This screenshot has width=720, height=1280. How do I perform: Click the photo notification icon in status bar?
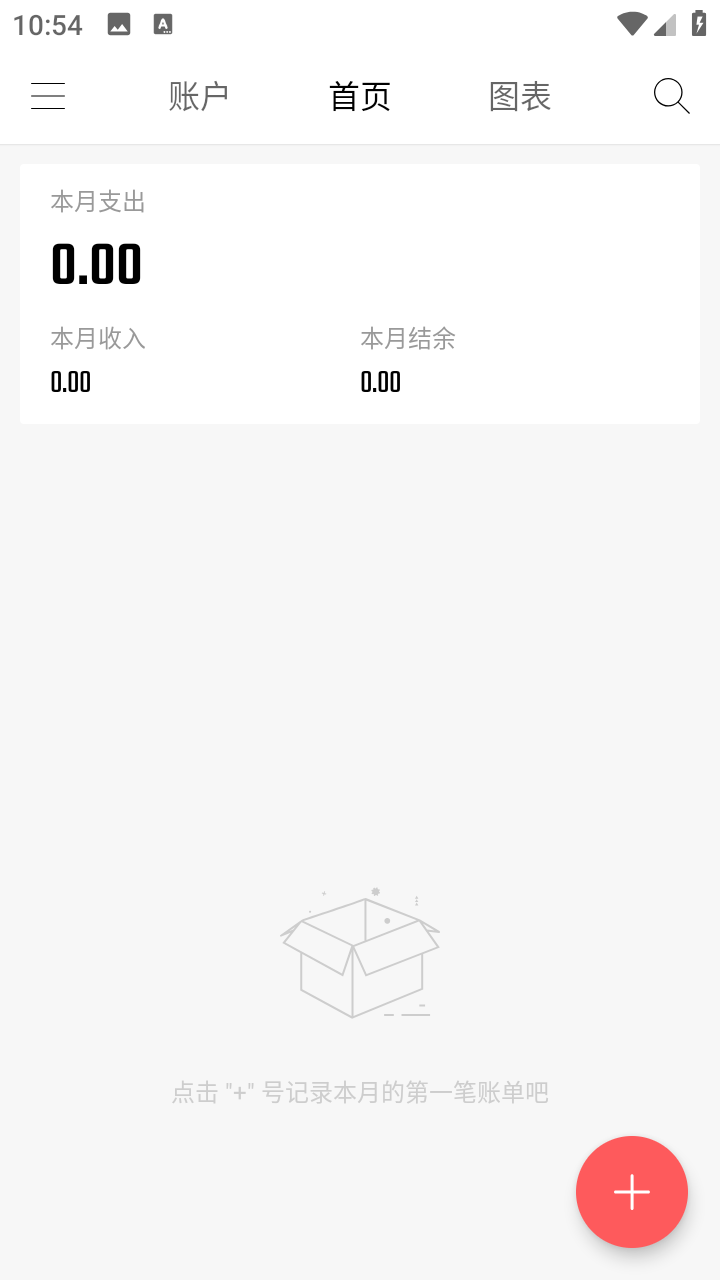tap(118, 24)
